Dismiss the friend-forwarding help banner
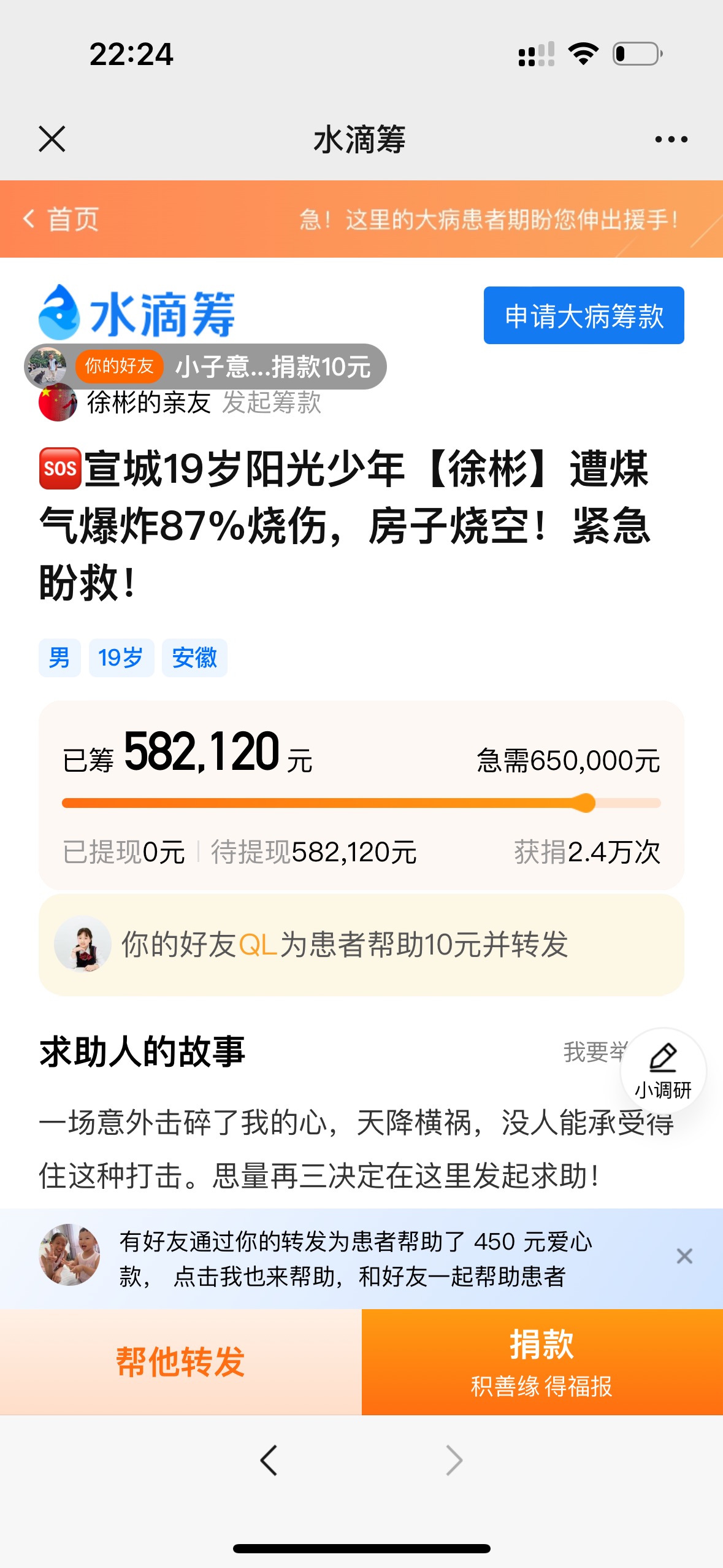 pos(684,1257)
